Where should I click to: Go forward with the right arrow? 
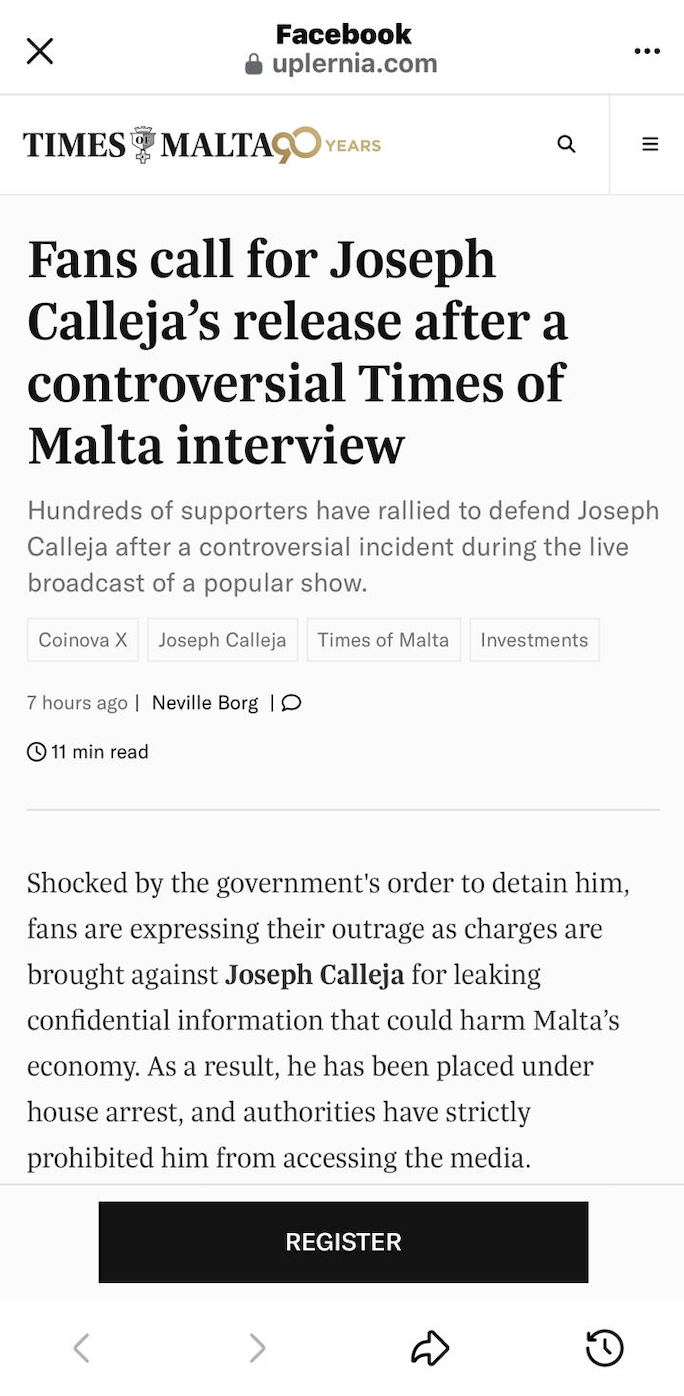coord(257,1348)
